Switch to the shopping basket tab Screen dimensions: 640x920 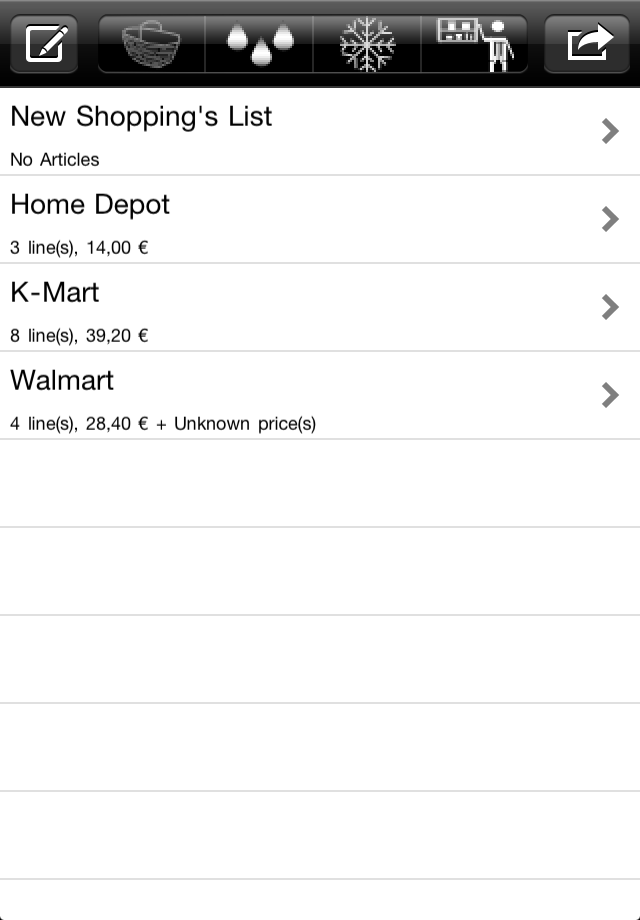(152, 44)
